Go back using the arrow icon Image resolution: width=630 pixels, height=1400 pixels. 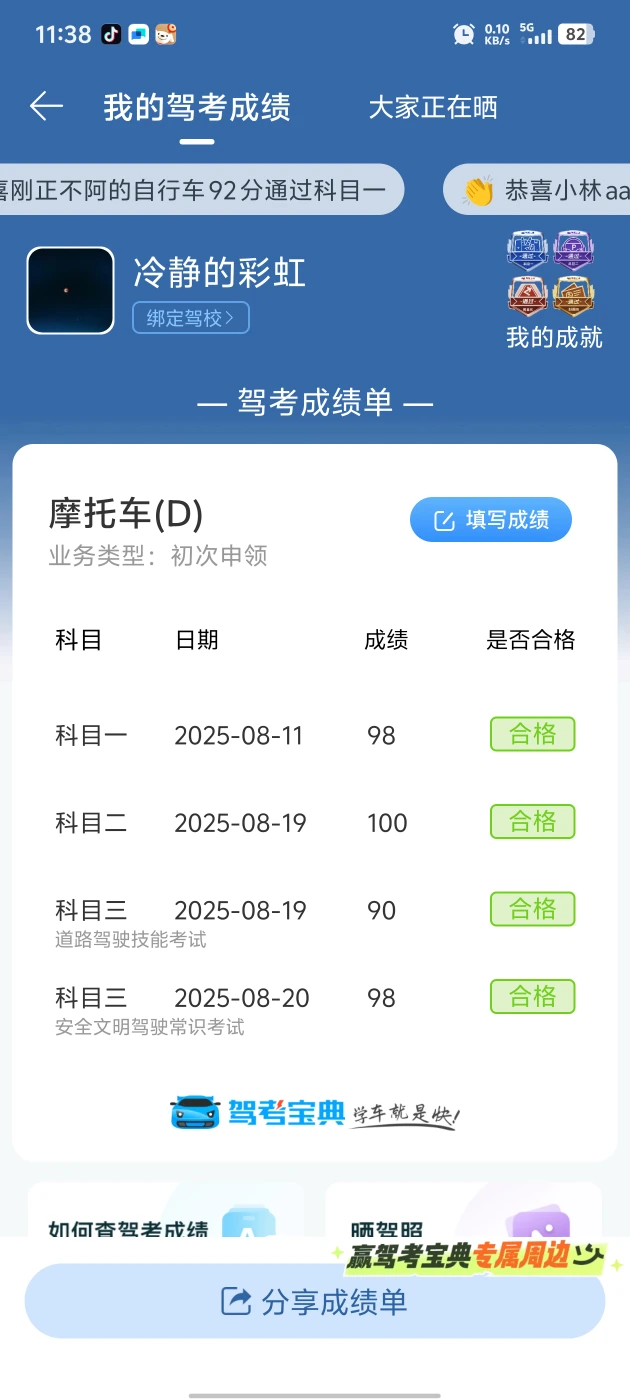[x=46, y=107]
